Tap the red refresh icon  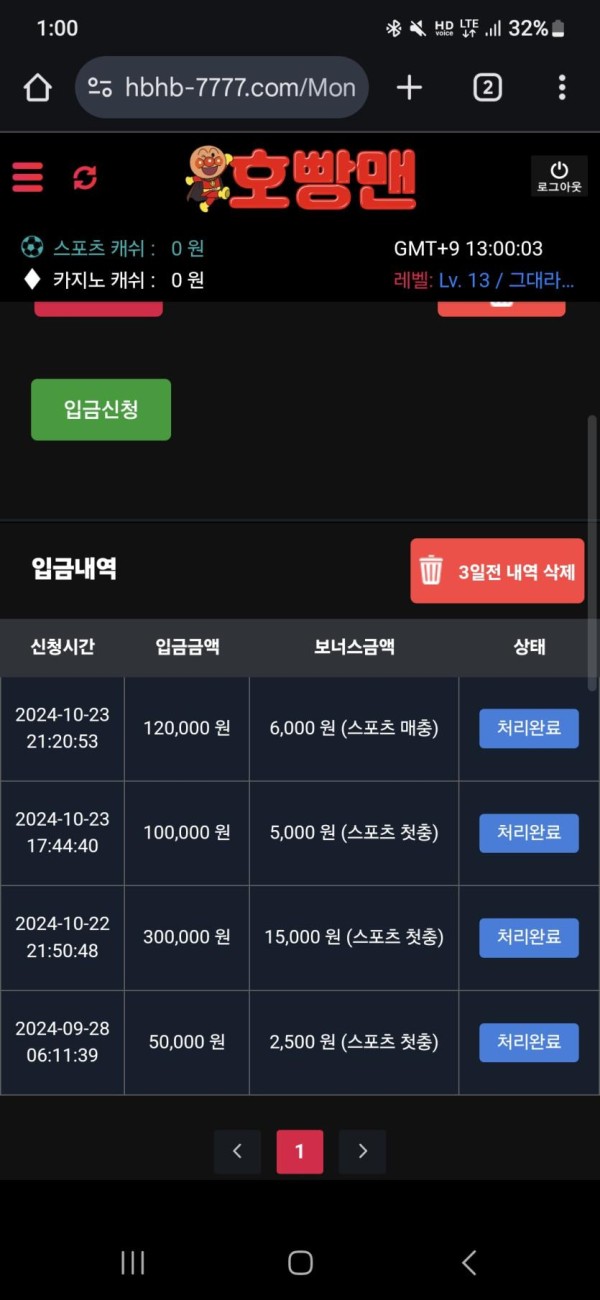click(x=85, y=178)
